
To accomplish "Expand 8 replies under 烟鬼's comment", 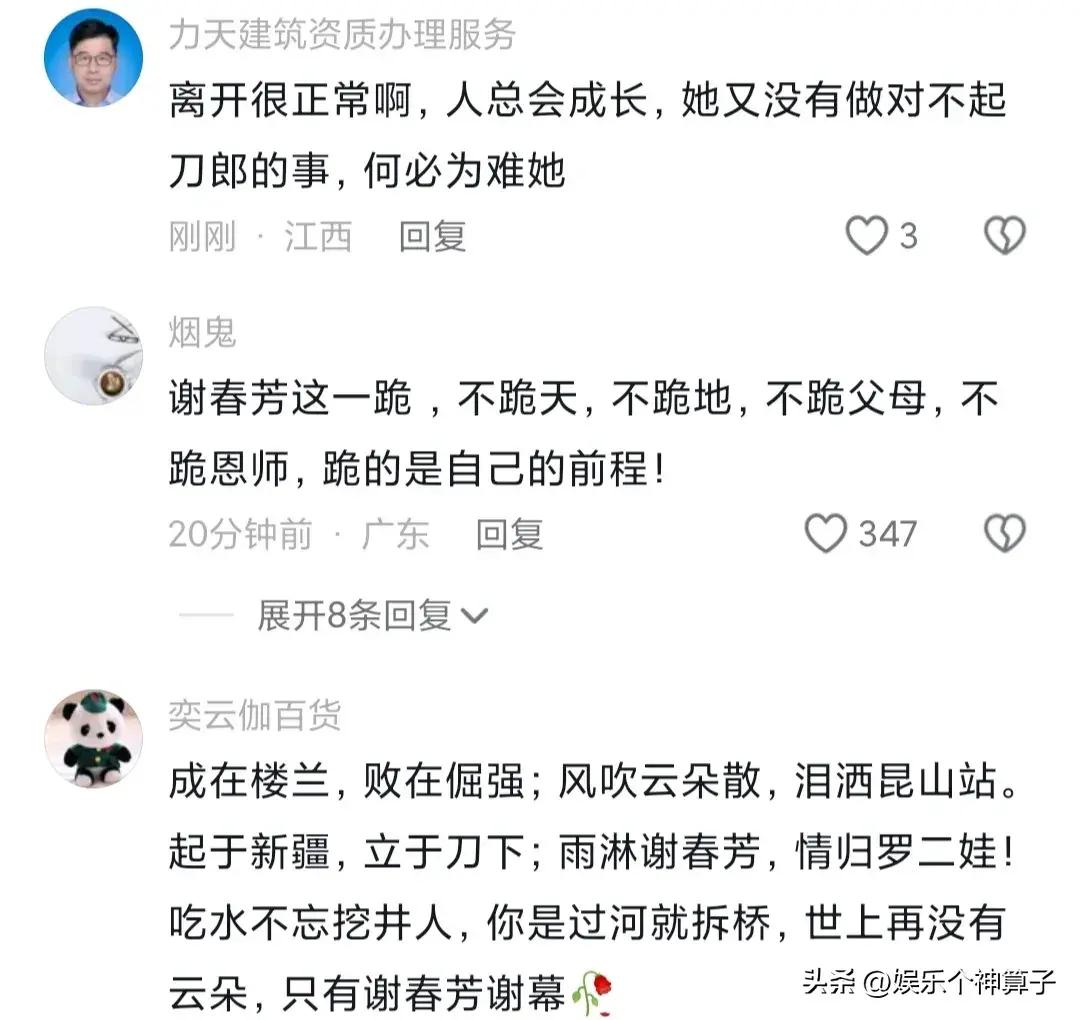I will coord(372,616).
